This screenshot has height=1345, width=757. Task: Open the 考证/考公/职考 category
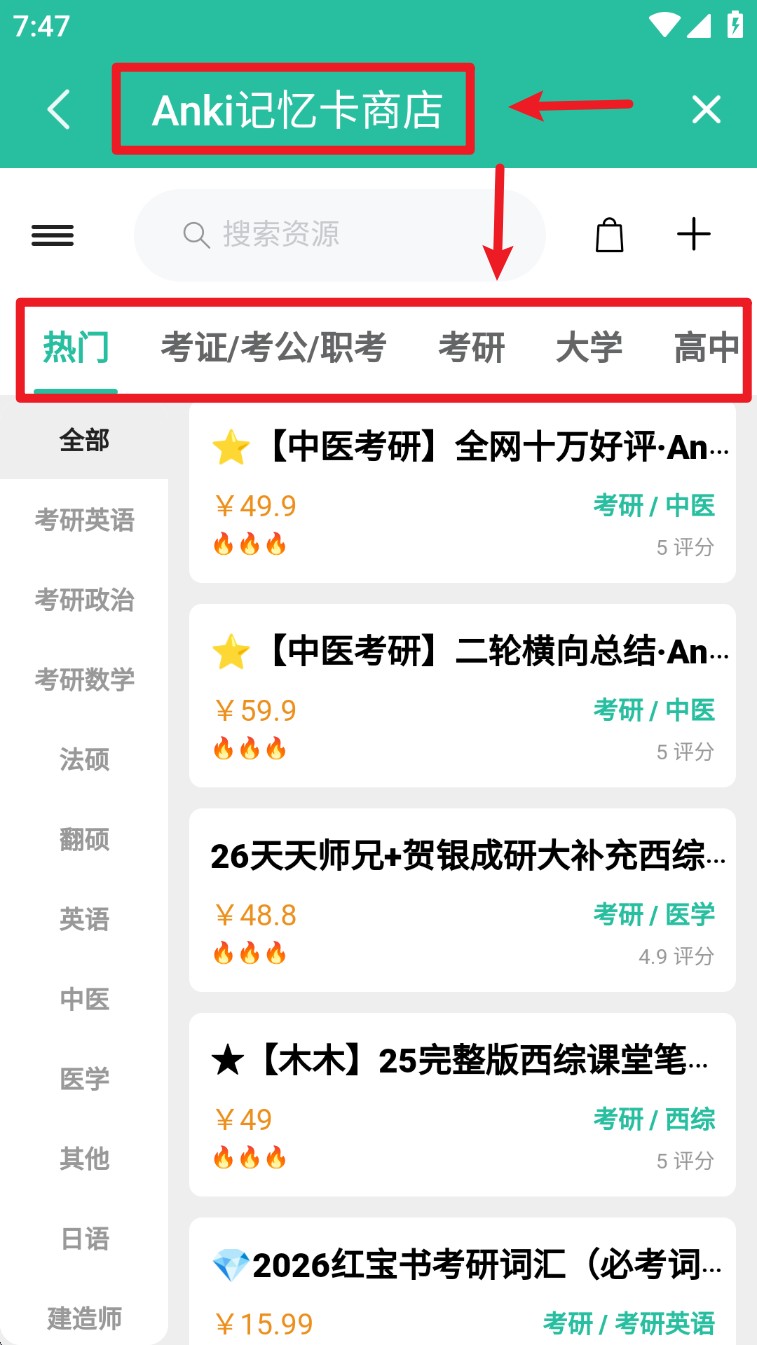pyautogui.click(x=274, y=347)
